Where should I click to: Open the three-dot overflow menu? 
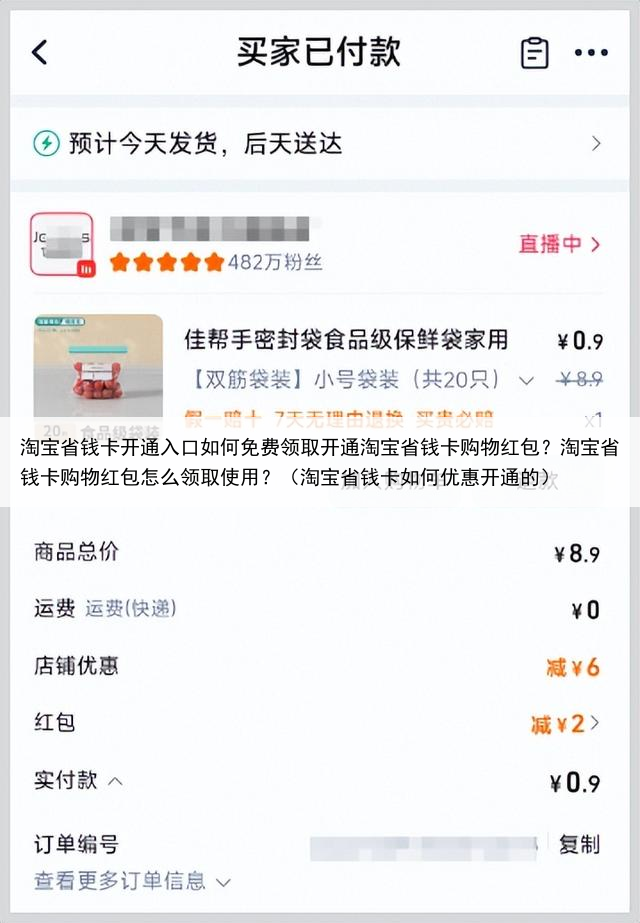coord(591,53)
